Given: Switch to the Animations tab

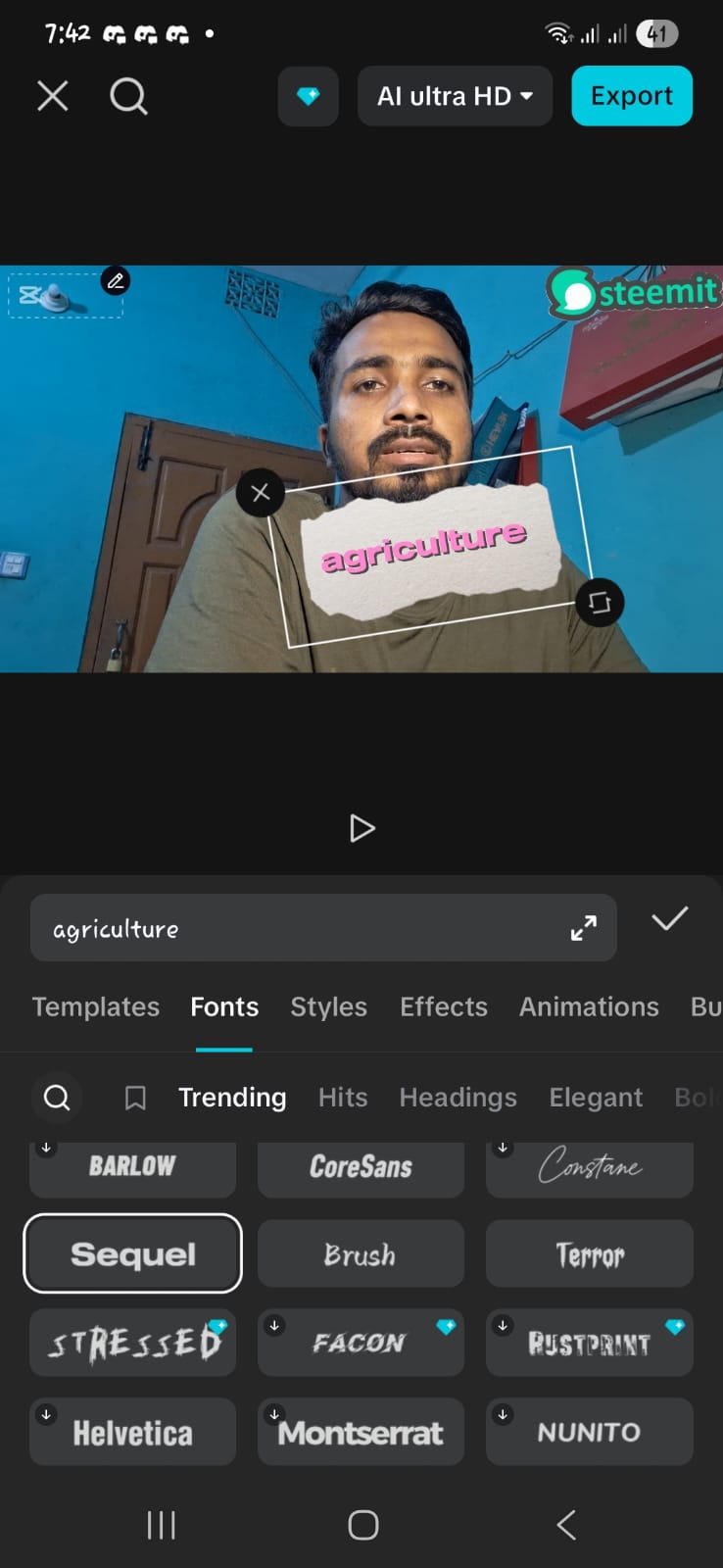Looking at the screenshot, I should pos(589,1006).
